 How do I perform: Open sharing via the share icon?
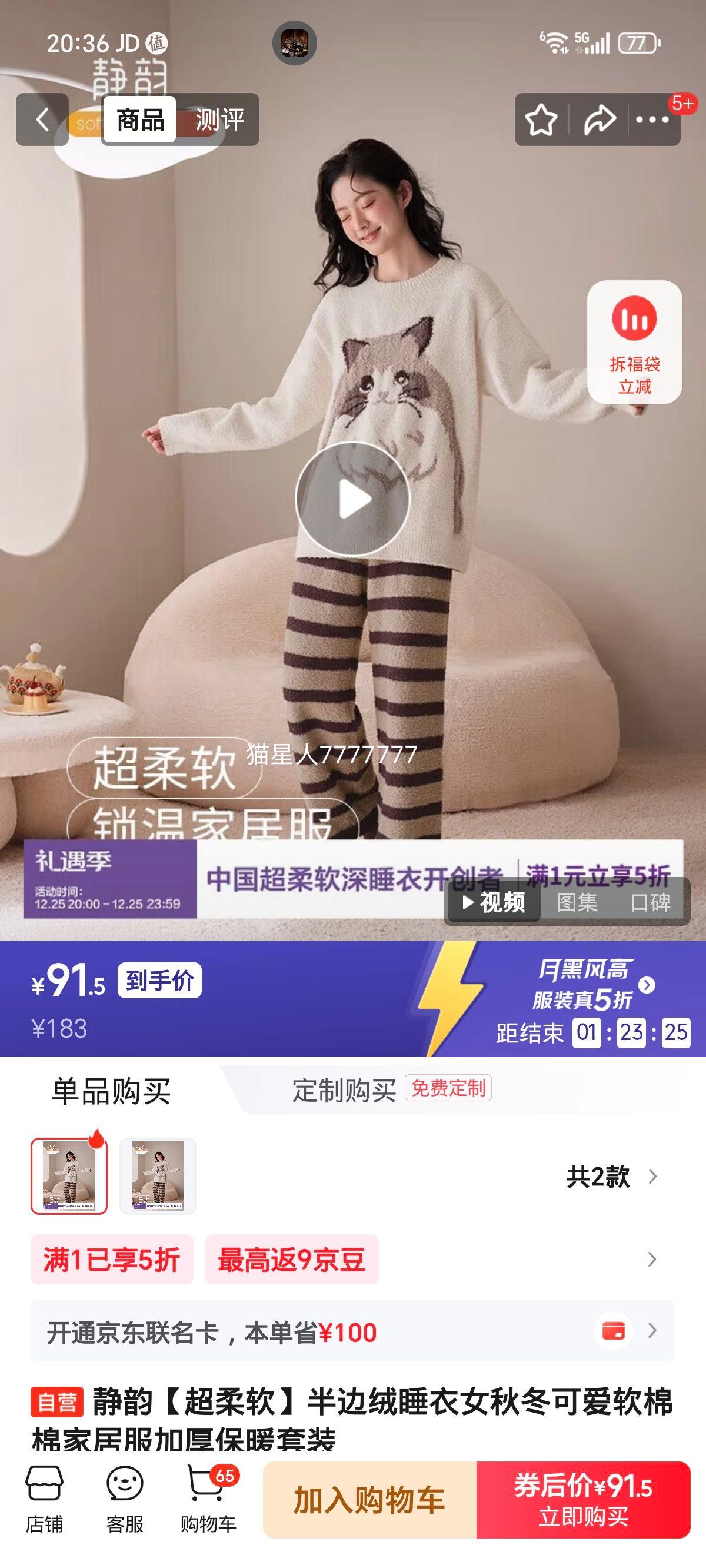point(598,119)
